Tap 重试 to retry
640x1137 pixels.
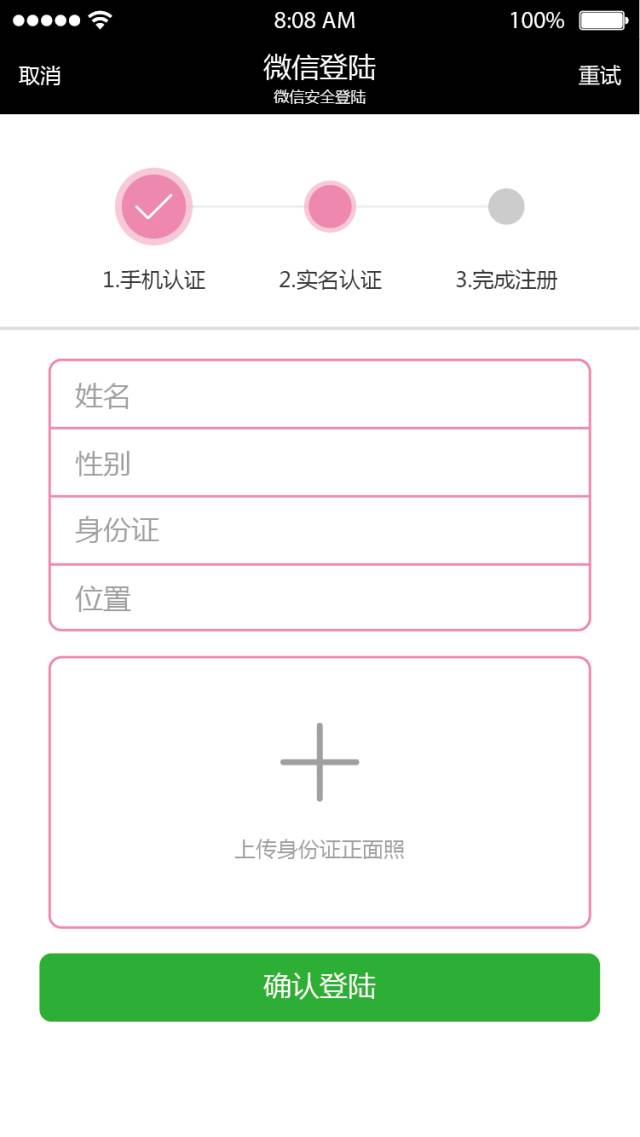coord(599,75)
